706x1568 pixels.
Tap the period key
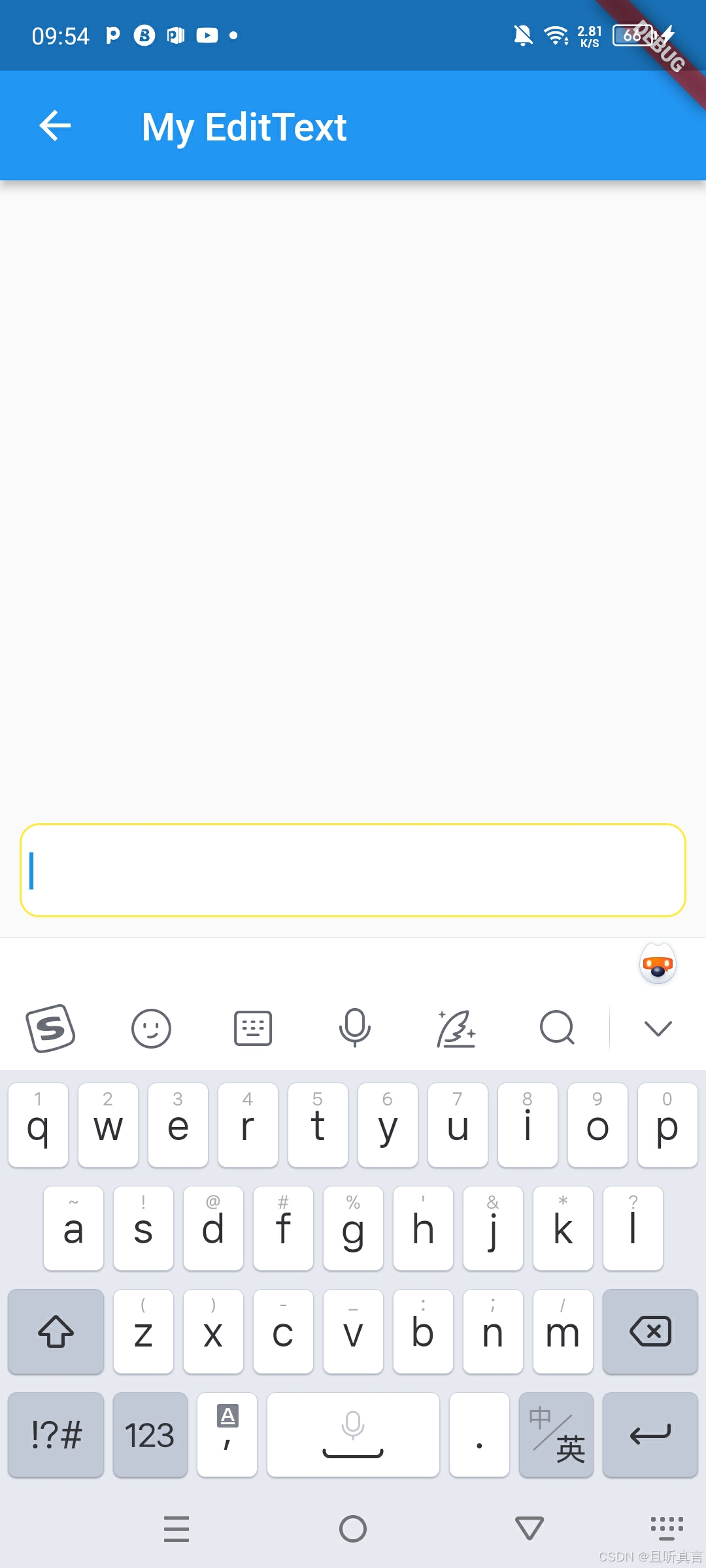479,1435
